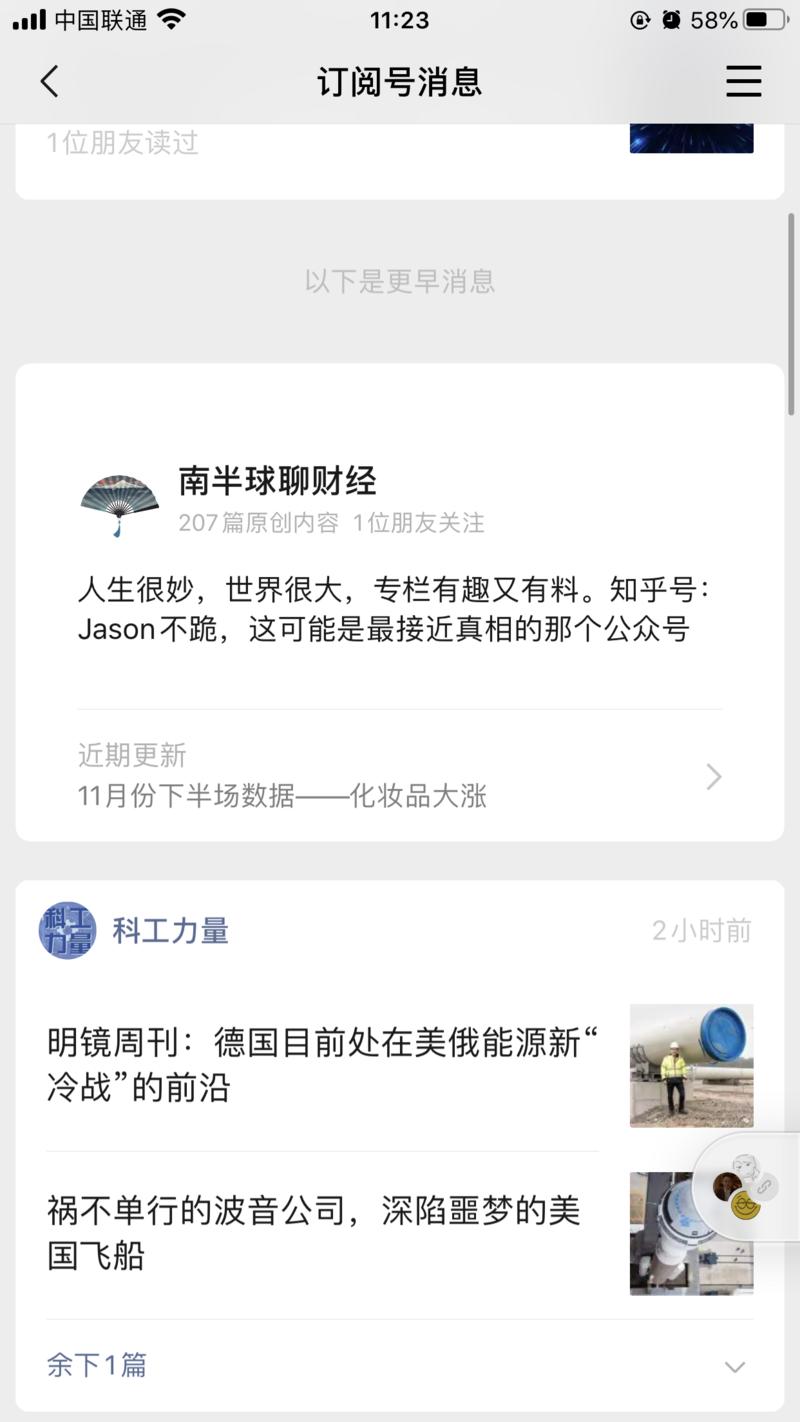Image resolution: width=800 pixels, height=1422 pixels.
Task: Open the 订阅号消息 title bar
Action: (400, 82)
